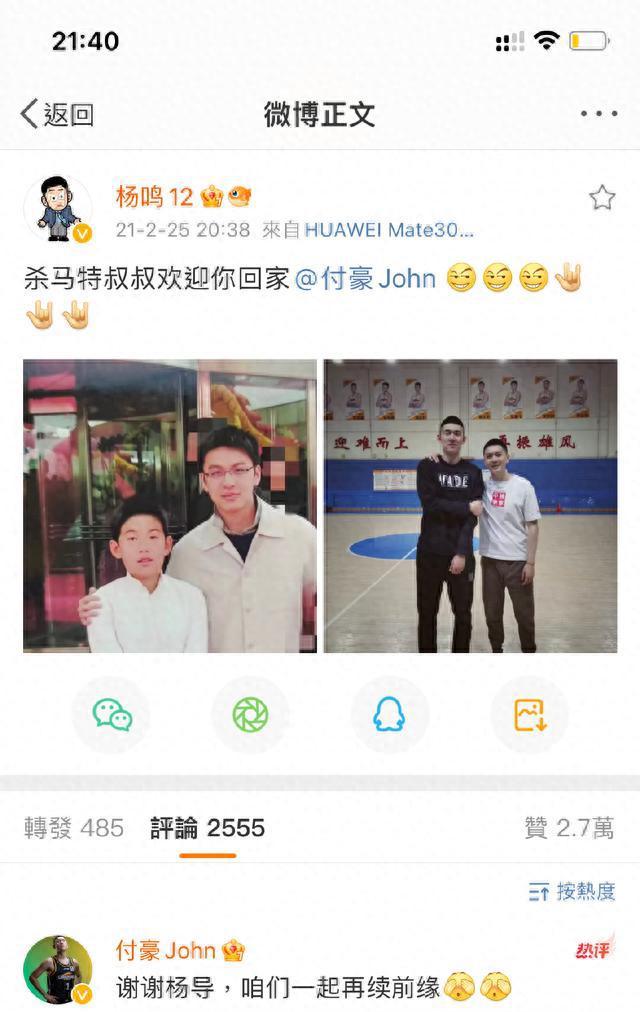This screenshot has width=640, height=1012.
Task: Share the post to QQ
Action: coord(389,714)
